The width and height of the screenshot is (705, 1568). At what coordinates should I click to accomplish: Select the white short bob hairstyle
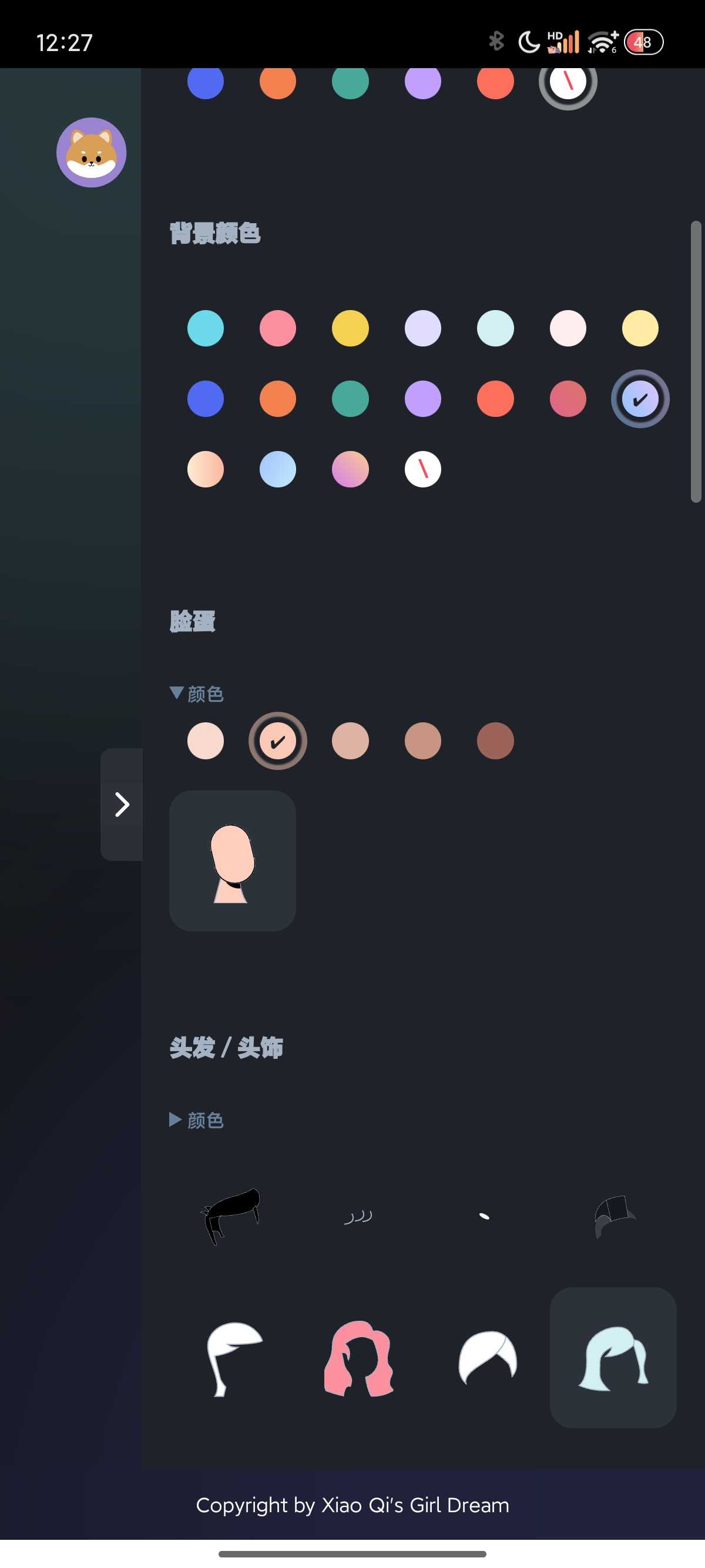pyautogui.click(x=487, y=1357)
